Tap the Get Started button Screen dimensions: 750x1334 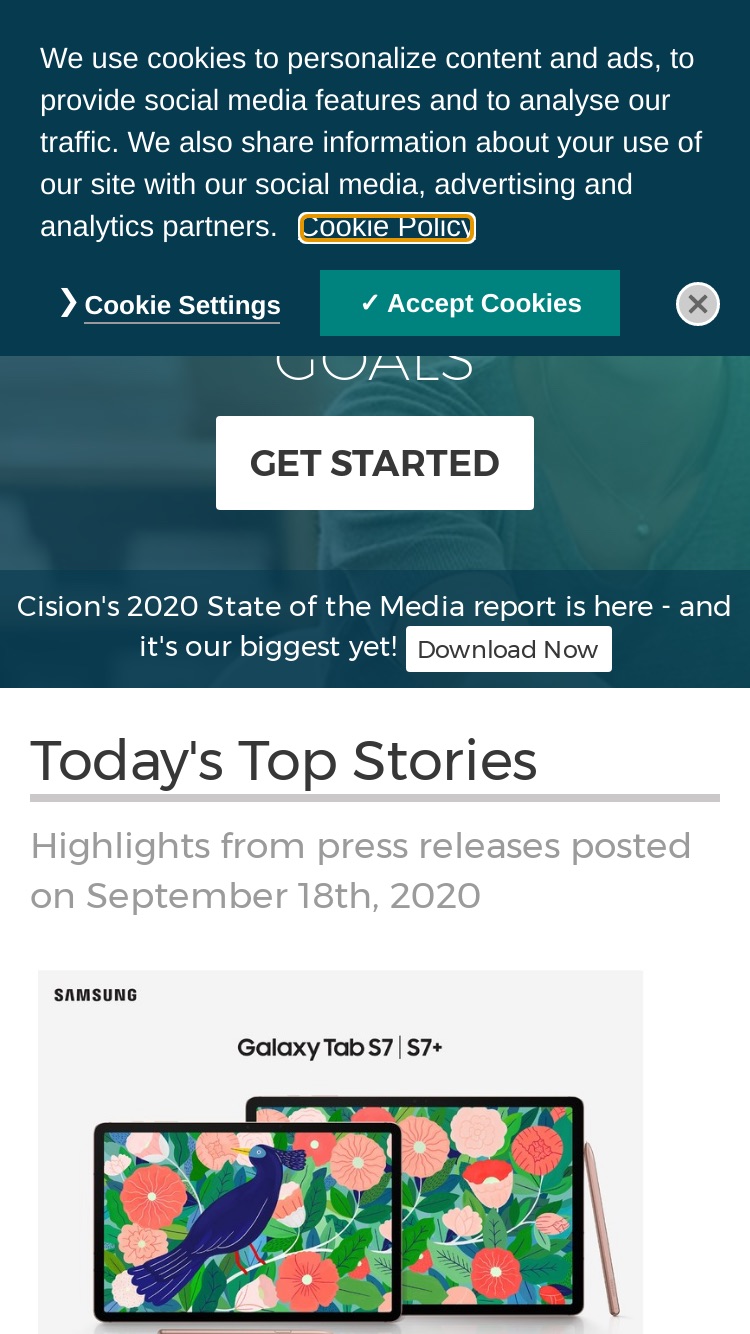tap(375, 463)
